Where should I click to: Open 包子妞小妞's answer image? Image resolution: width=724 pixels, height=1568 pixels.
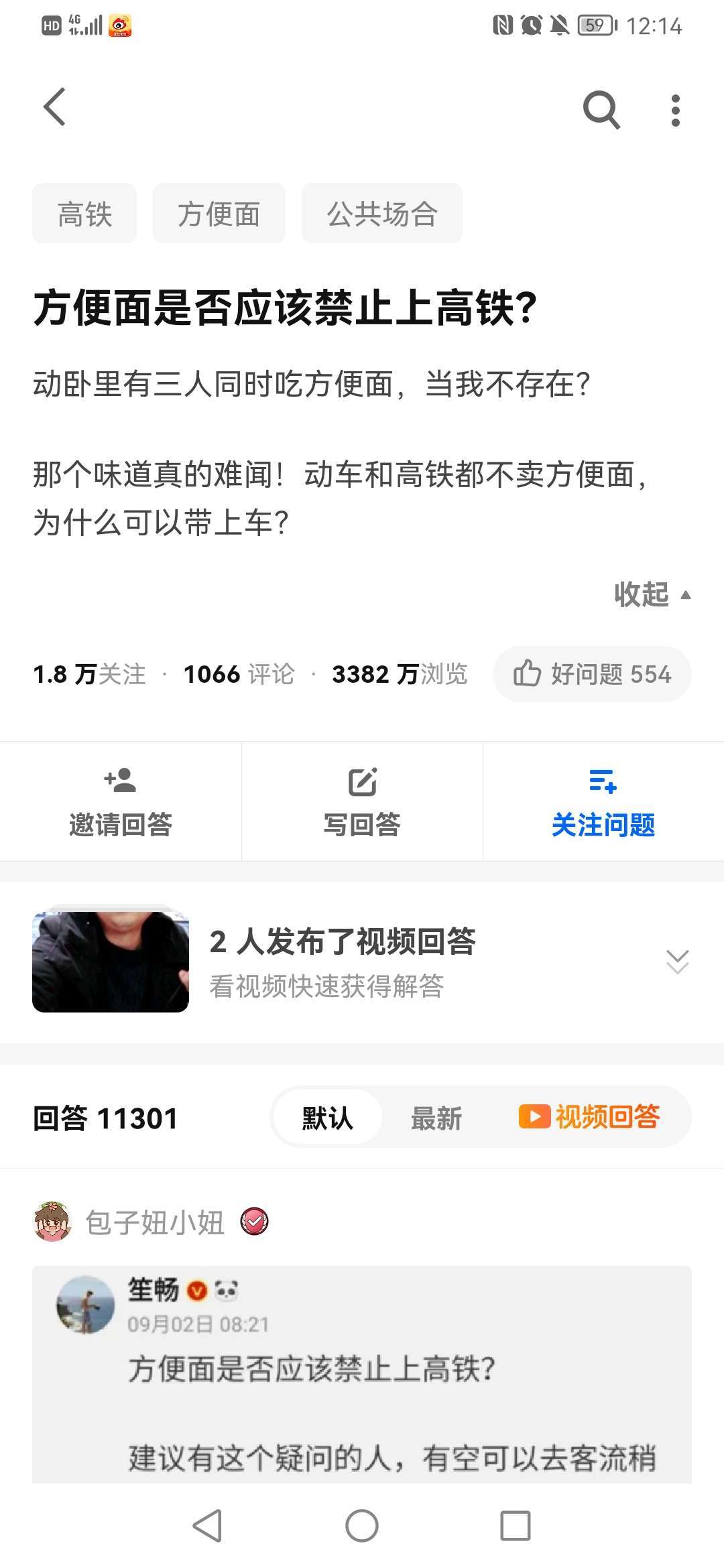(362, 1374)
